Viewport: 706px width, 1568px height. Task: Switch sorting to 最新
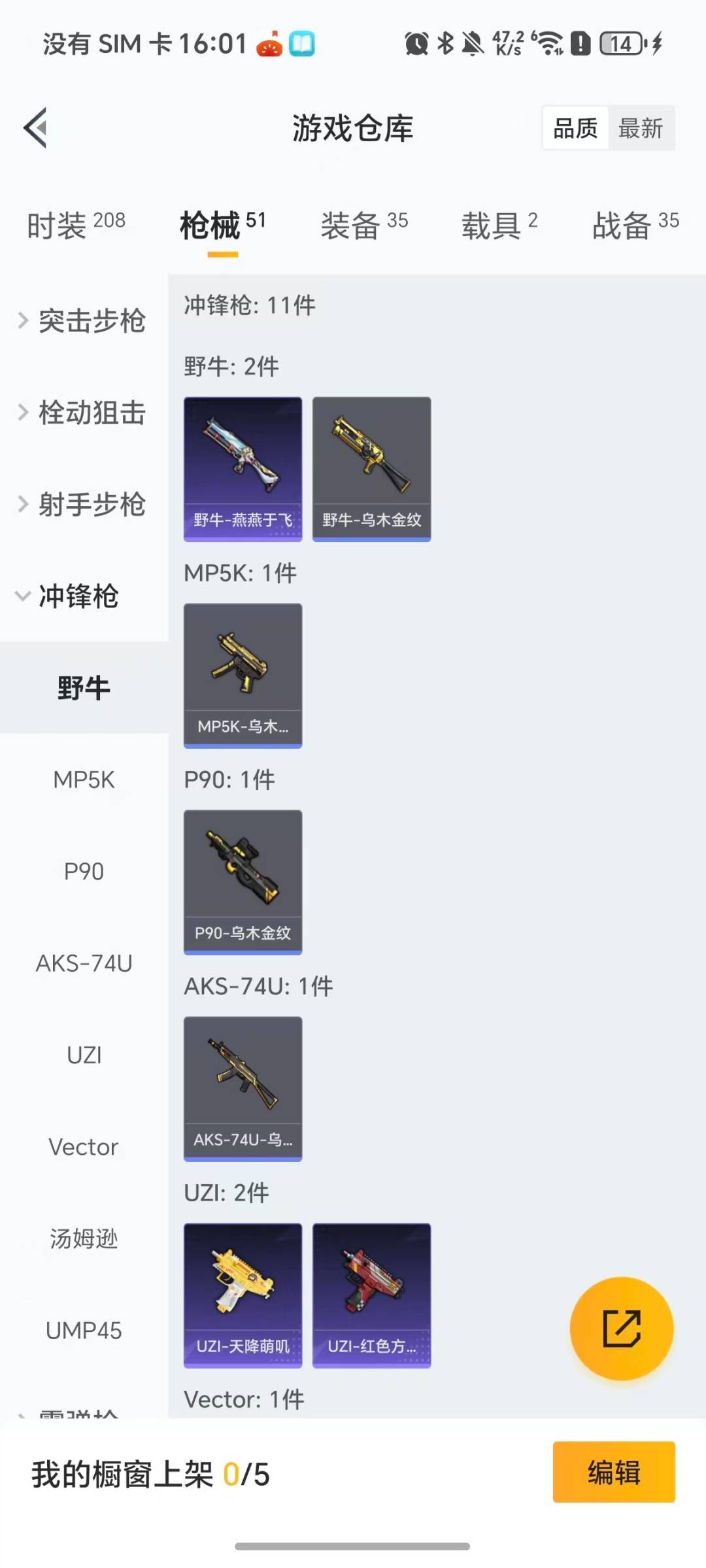tap(642, 128)
